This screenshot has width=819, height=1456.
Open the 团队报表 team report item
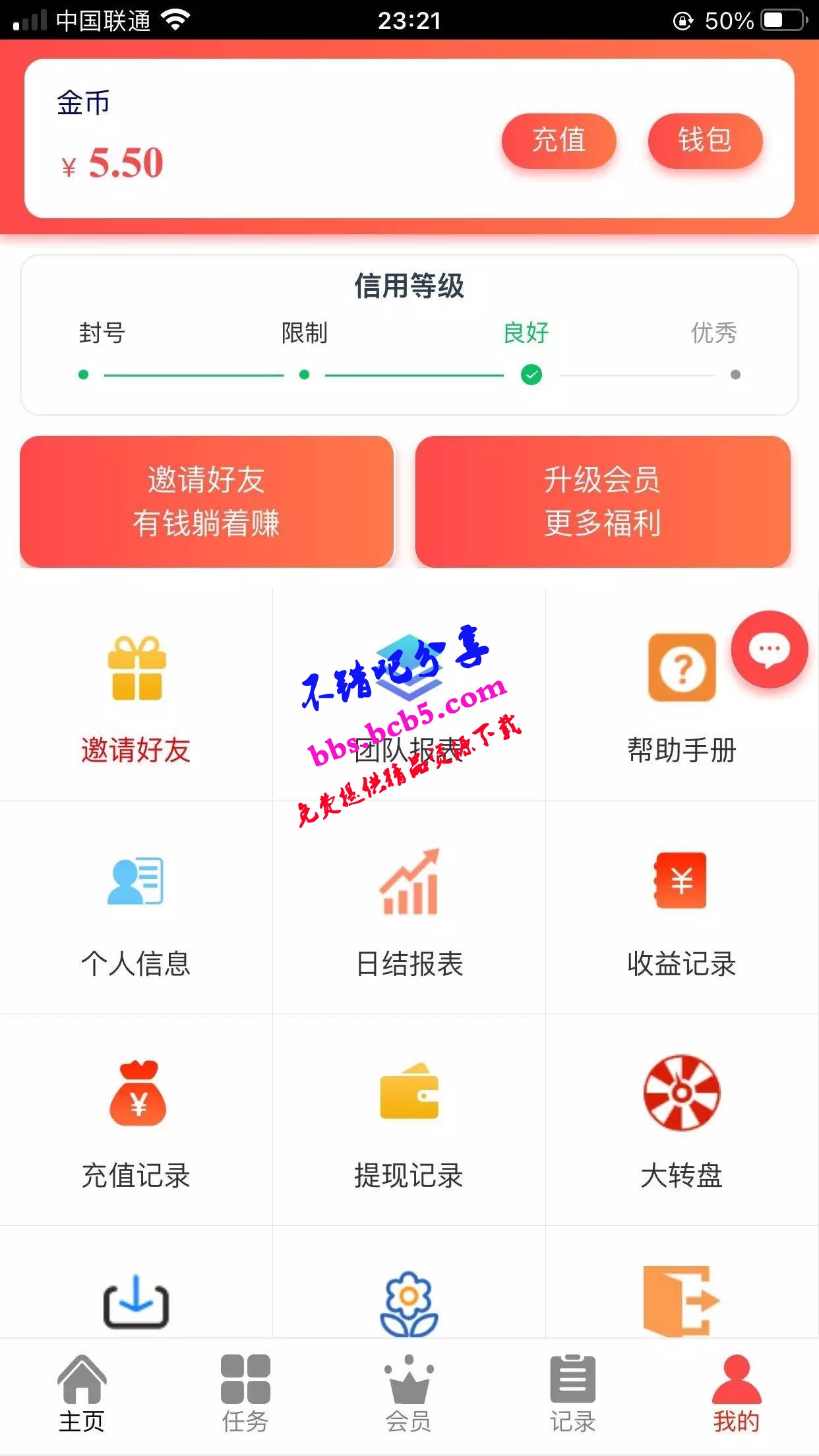(409, 699)
